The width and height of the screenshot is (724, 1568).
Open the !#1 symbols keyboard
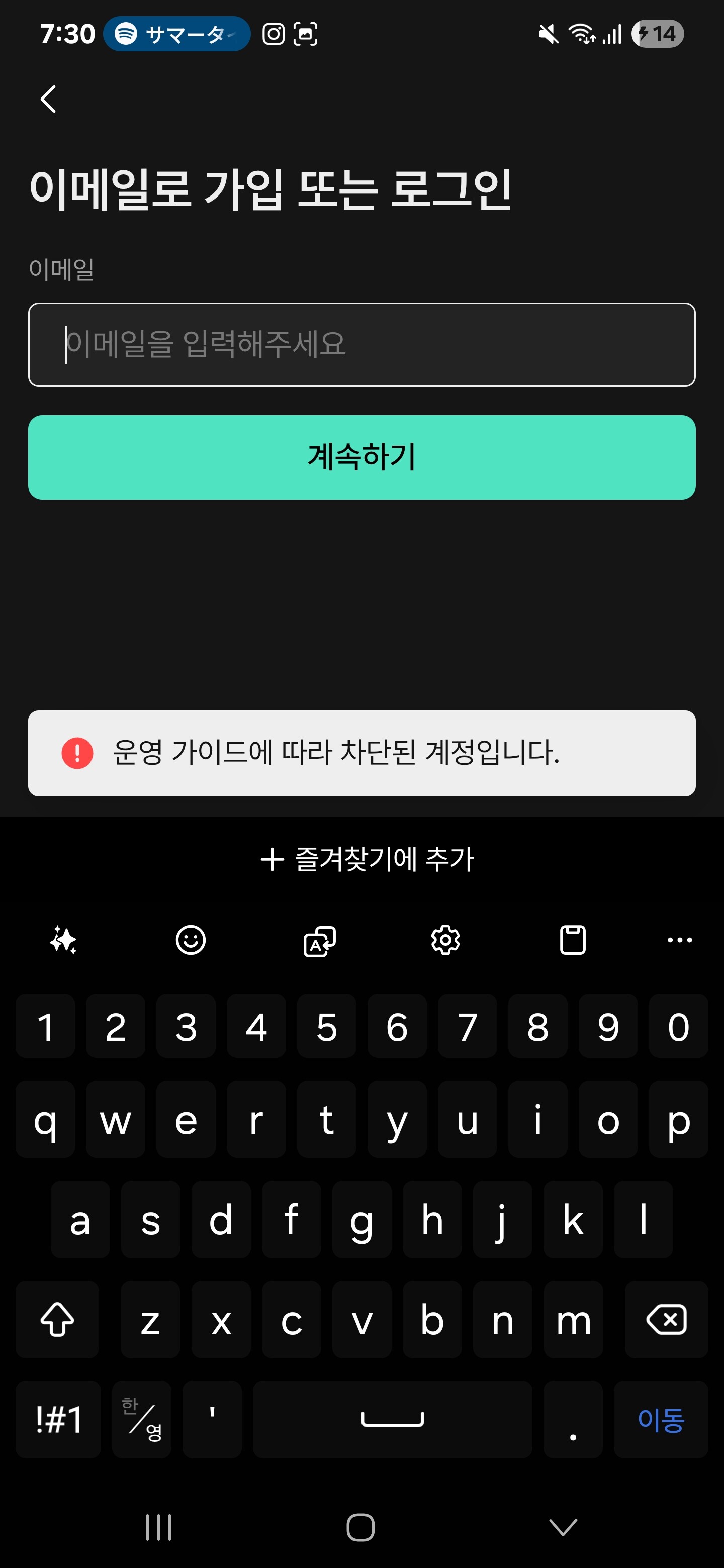tap(58, 1419)
